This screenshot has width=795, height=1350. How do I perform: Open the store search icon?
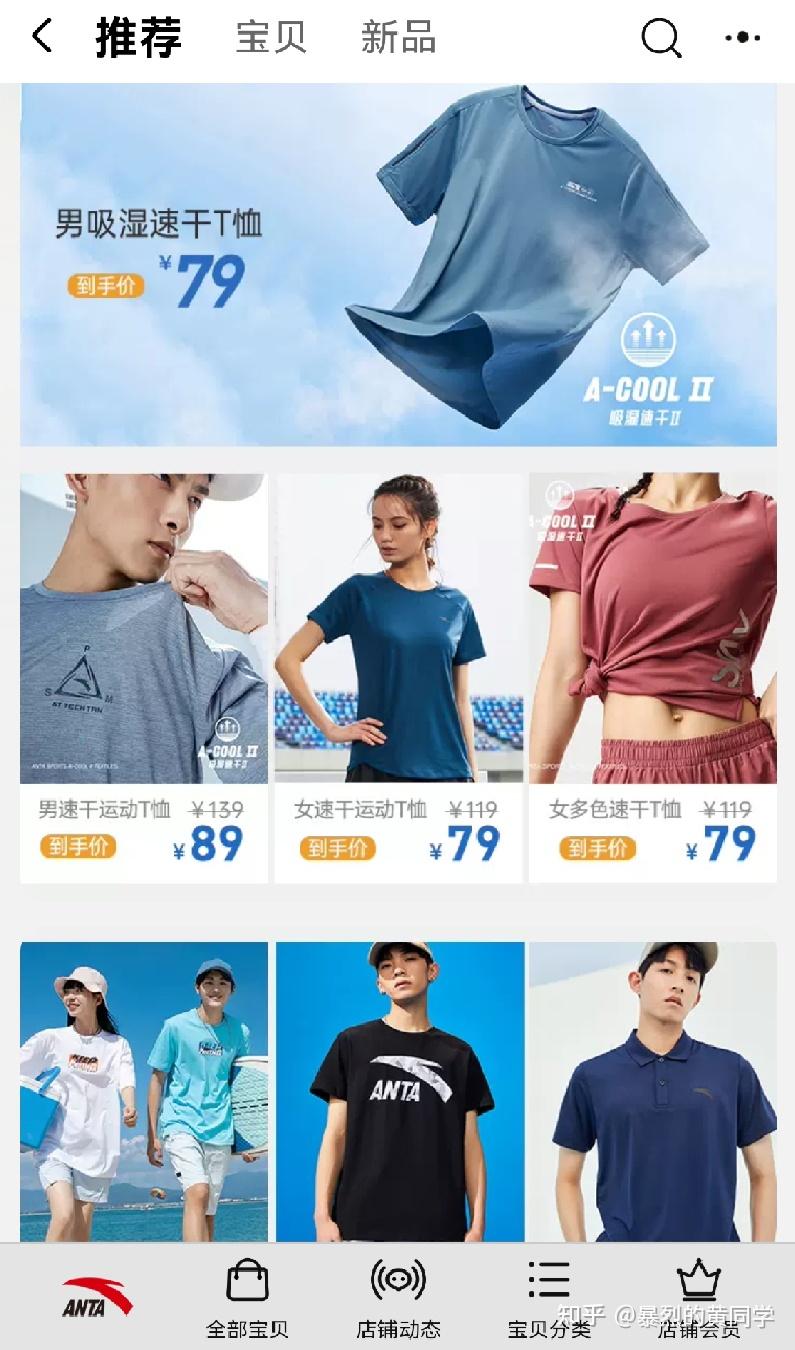tap(661, 38)
